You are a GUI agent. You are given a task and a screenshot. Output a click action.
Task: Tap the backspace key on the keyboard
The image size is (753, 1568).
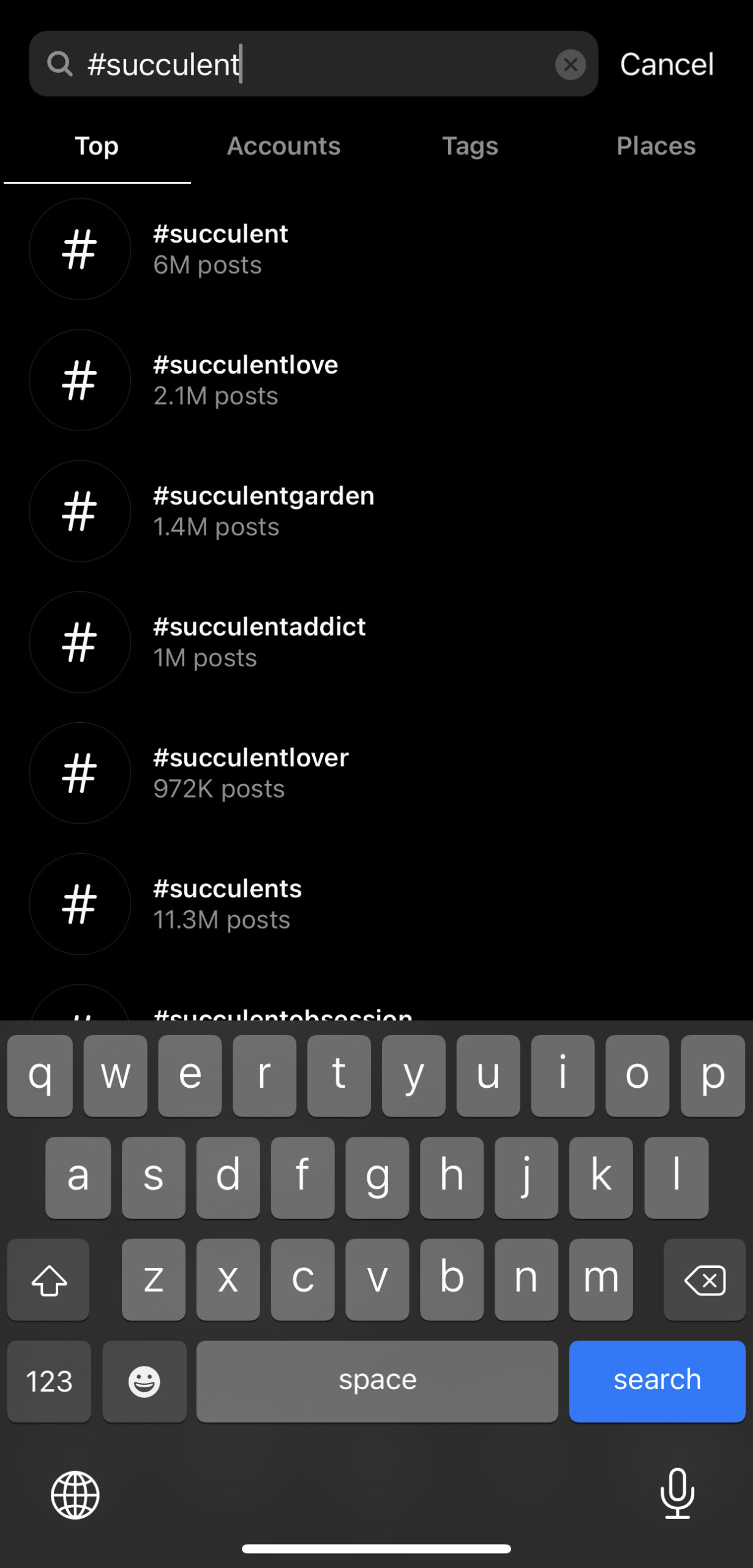(x=705, y=1280)
